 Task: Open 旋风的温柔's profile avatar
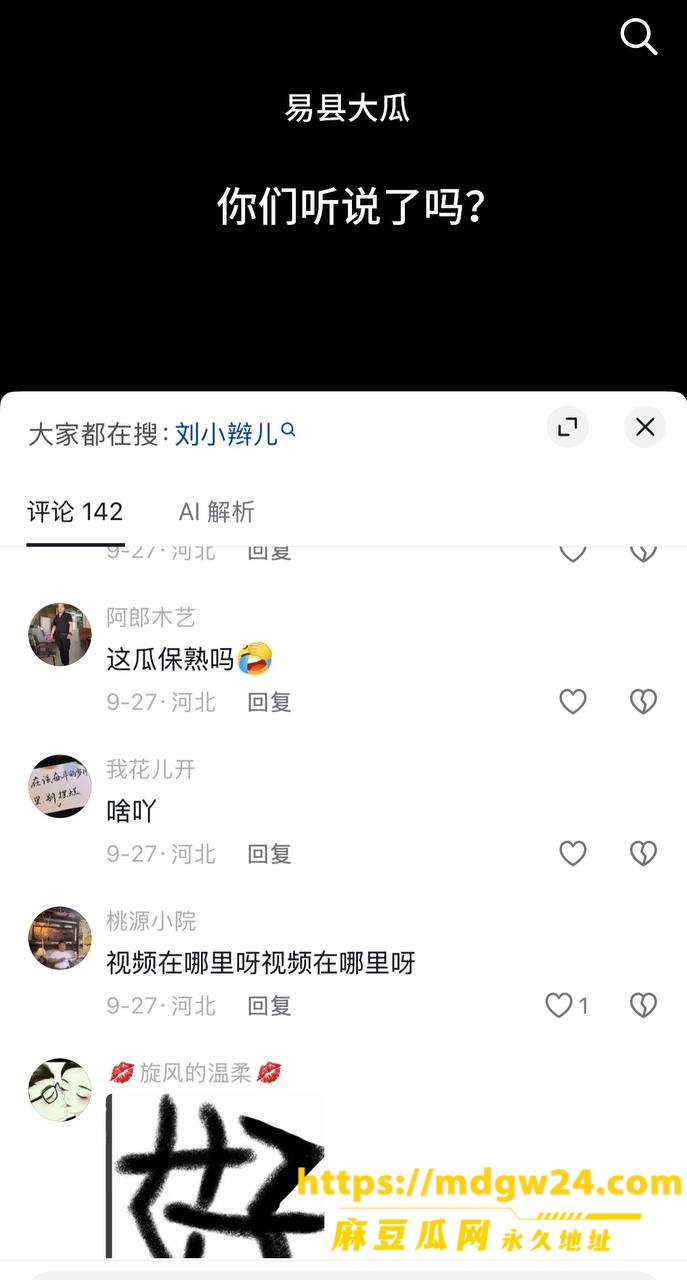tap(60, 1090)
